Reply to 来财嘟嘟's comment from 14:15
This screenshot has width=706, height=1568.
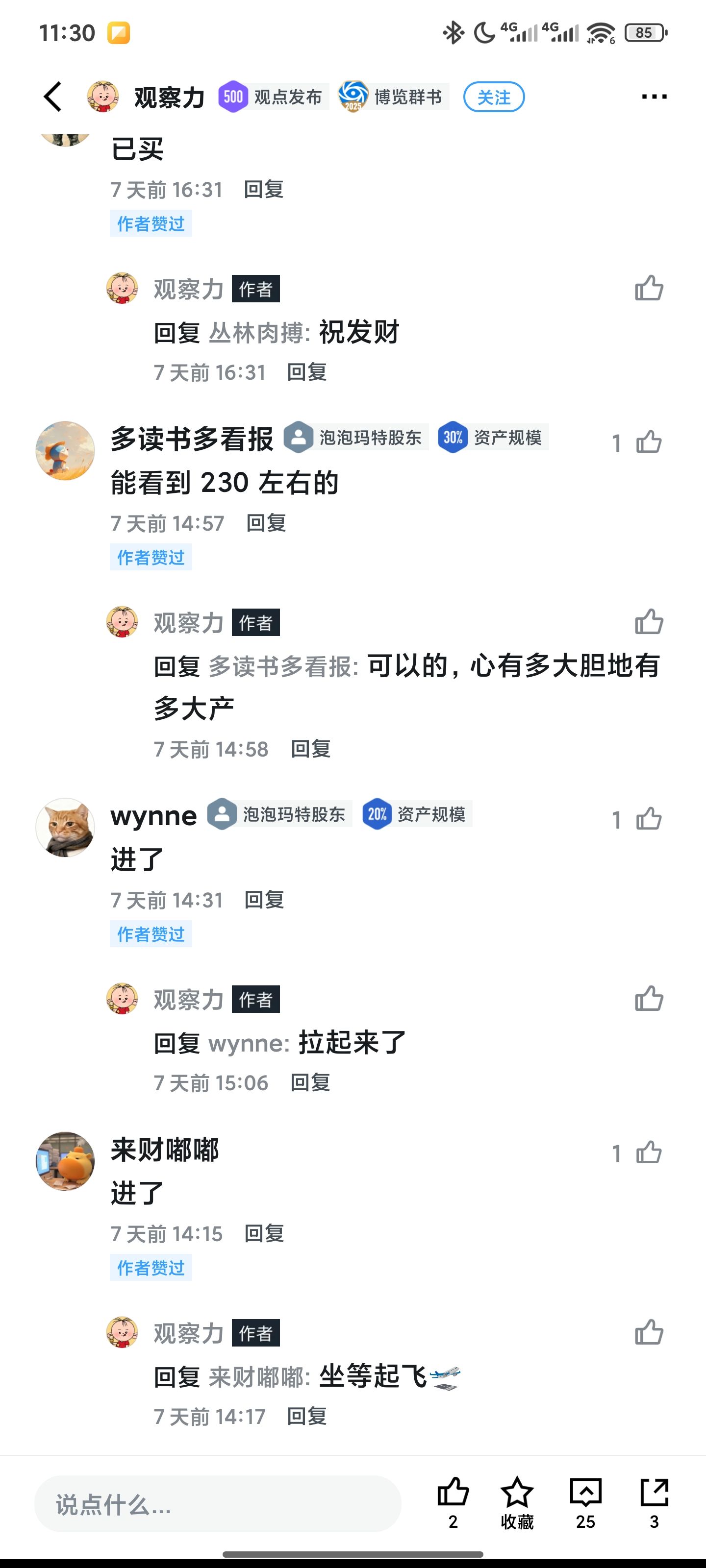[264, 1234]
